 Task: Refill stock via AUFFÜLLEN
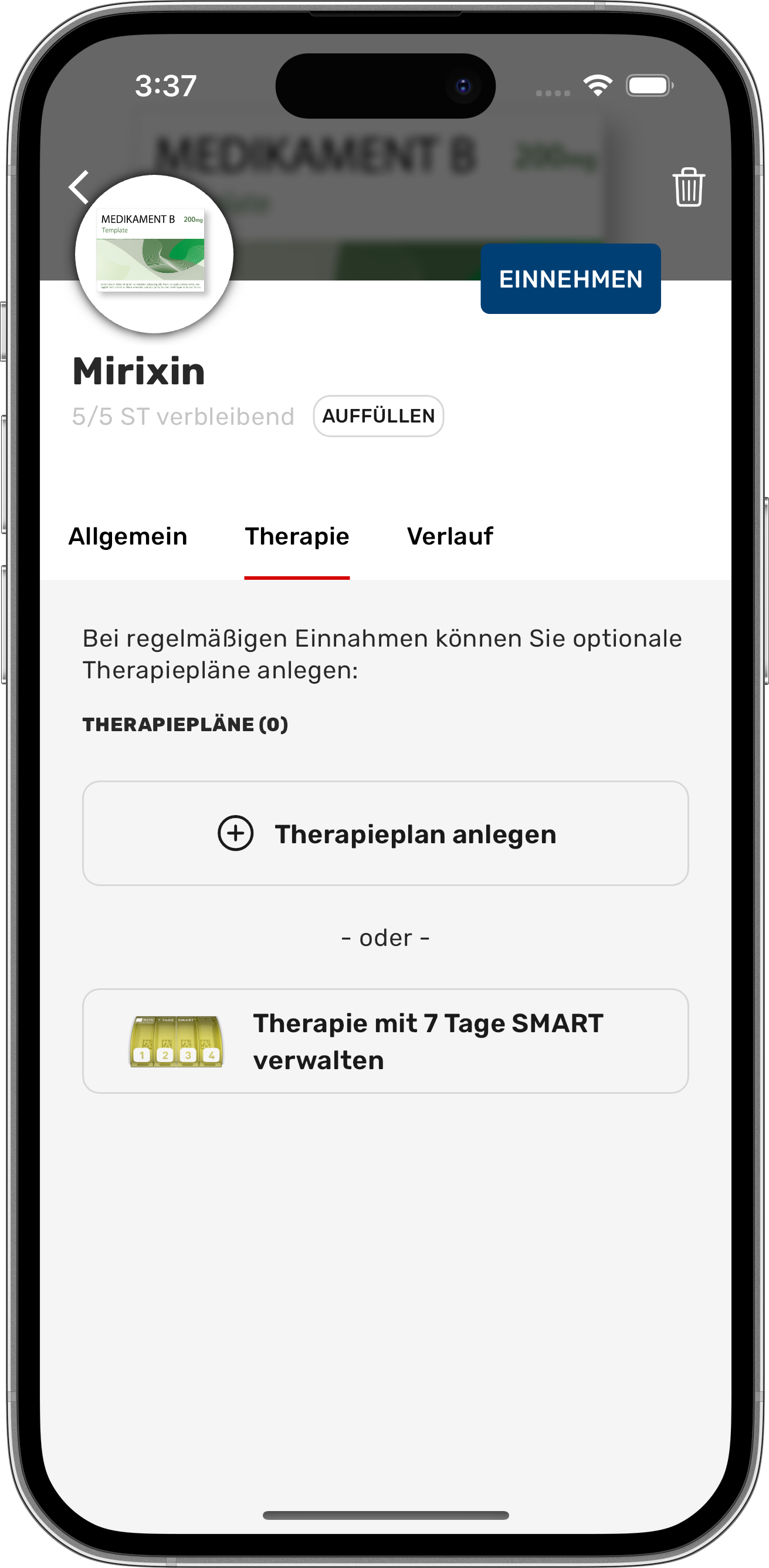(x=378, y=416)
